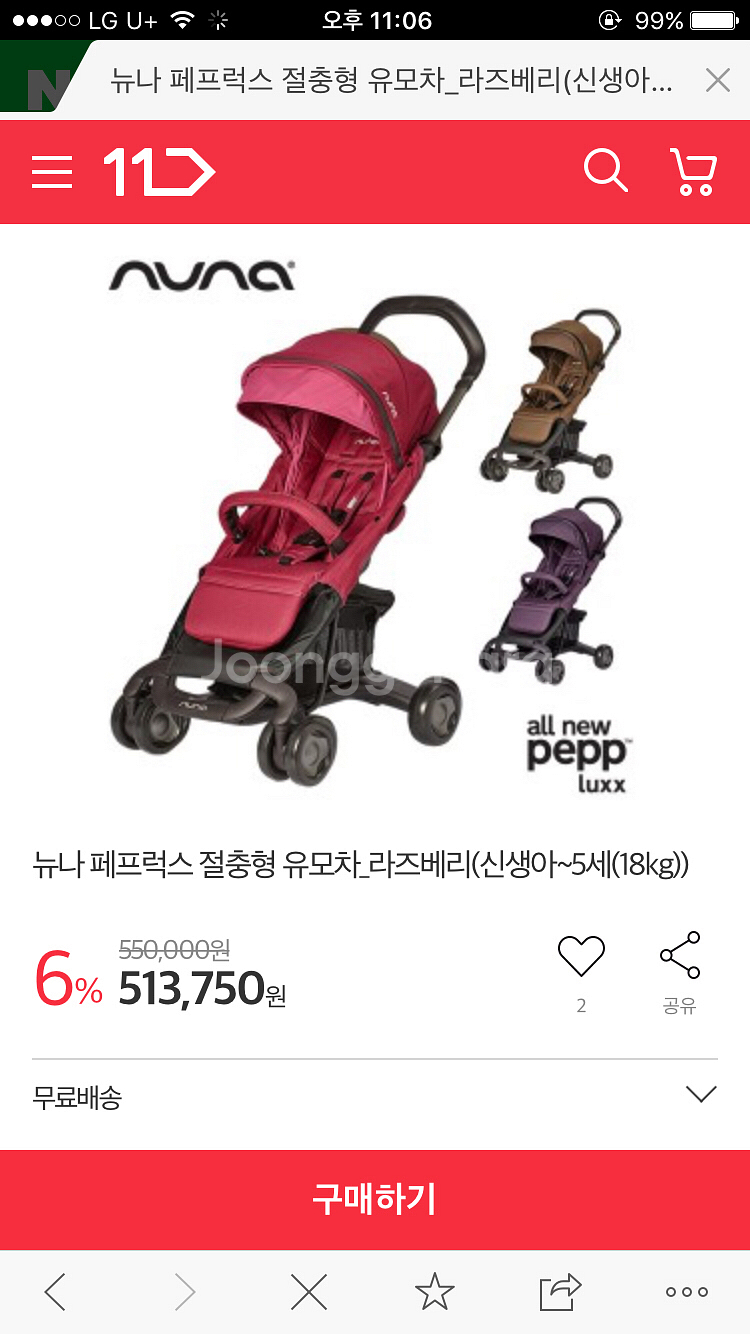Like this stroller with the heart icon

coord(581,956)
